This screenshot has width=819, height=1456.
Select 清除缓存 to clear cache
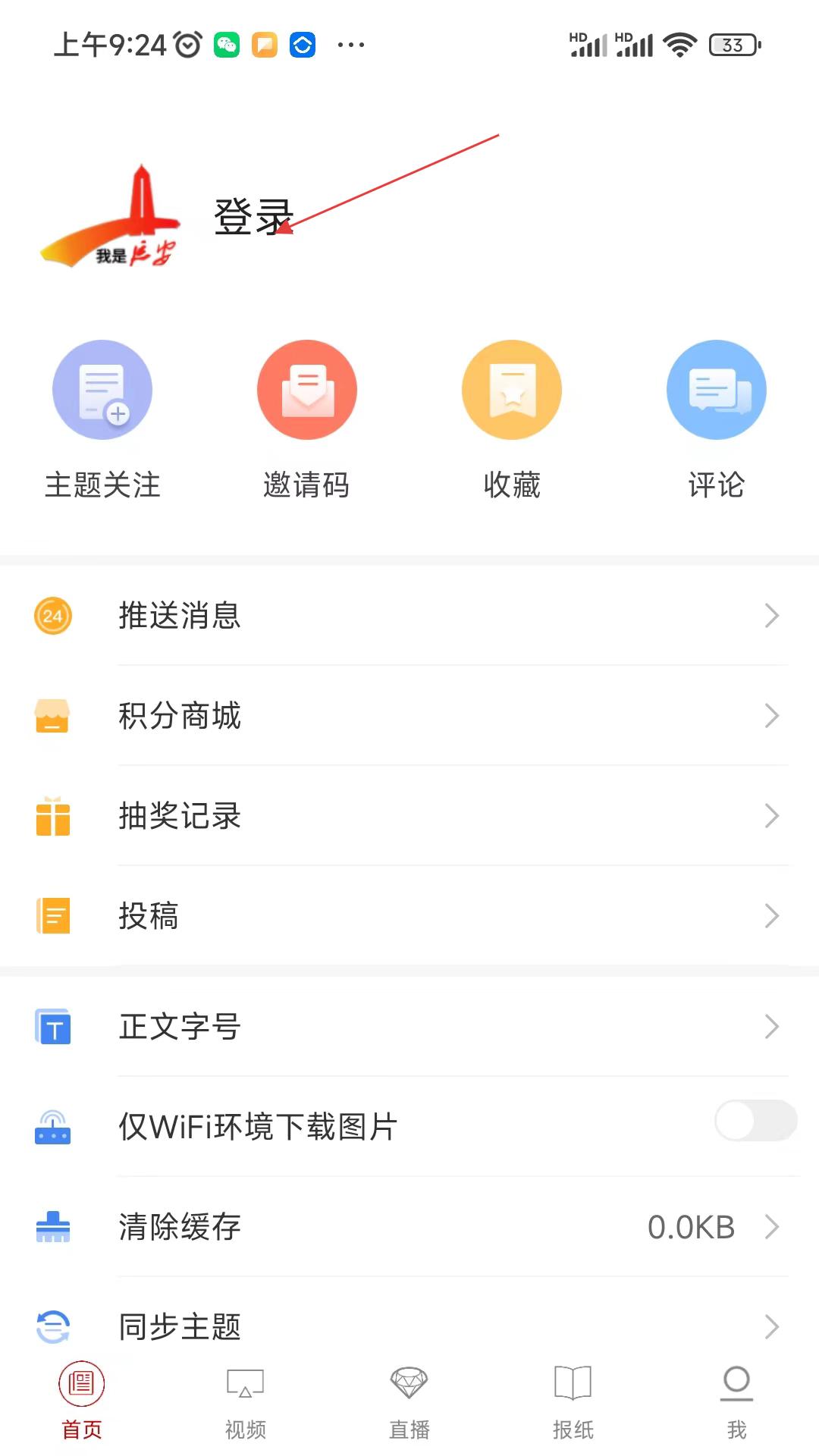coord(409,1226)
